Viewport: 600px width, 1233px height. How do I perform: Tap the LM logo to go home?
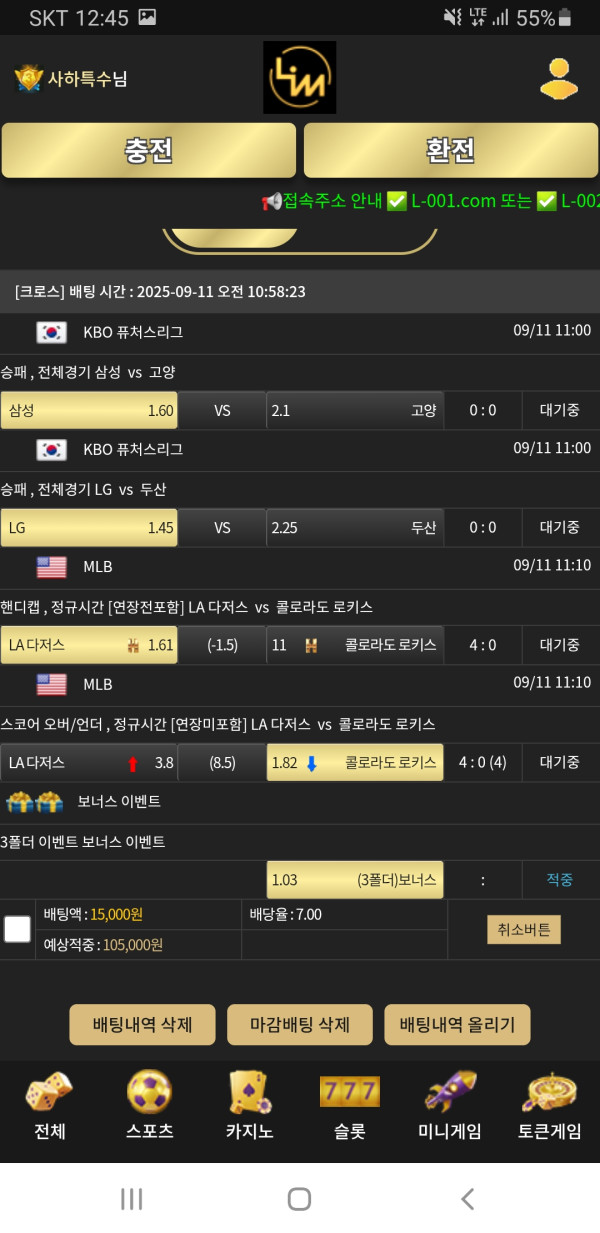pos(300,77)
